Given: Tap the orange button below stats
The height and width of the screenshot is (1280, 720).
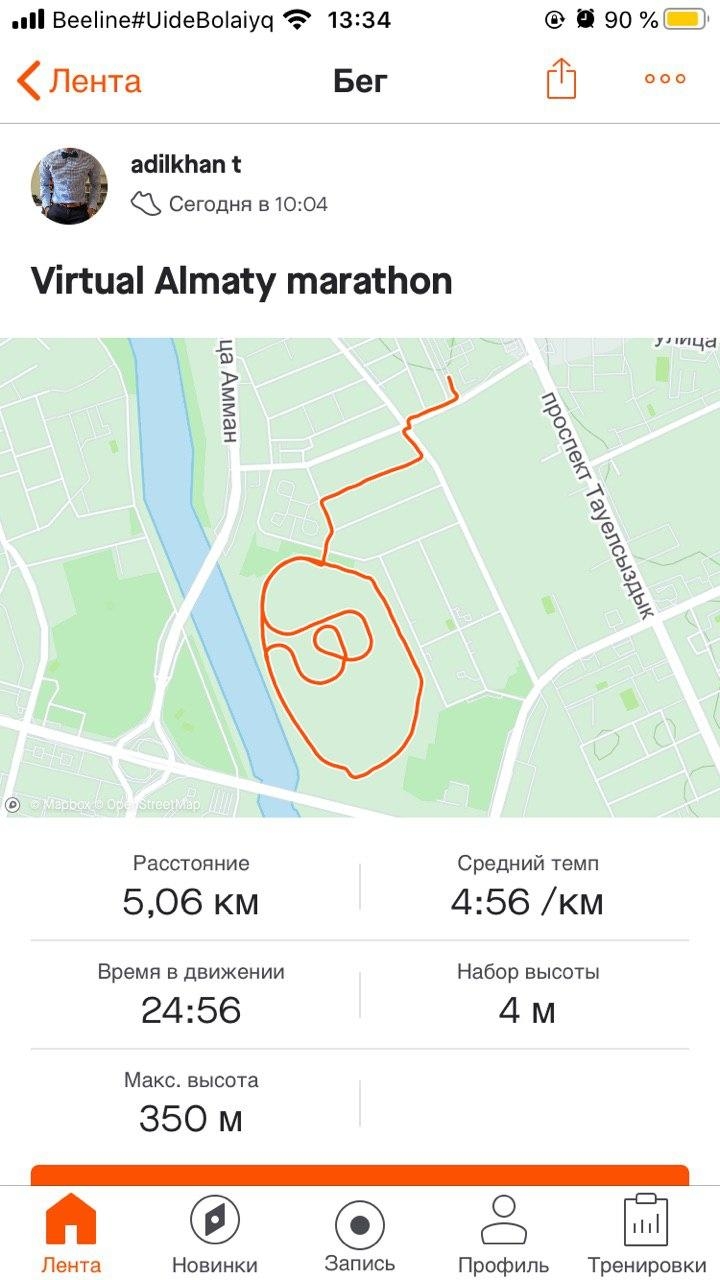Looking at the screenshot, I should tap(360, 1175).
